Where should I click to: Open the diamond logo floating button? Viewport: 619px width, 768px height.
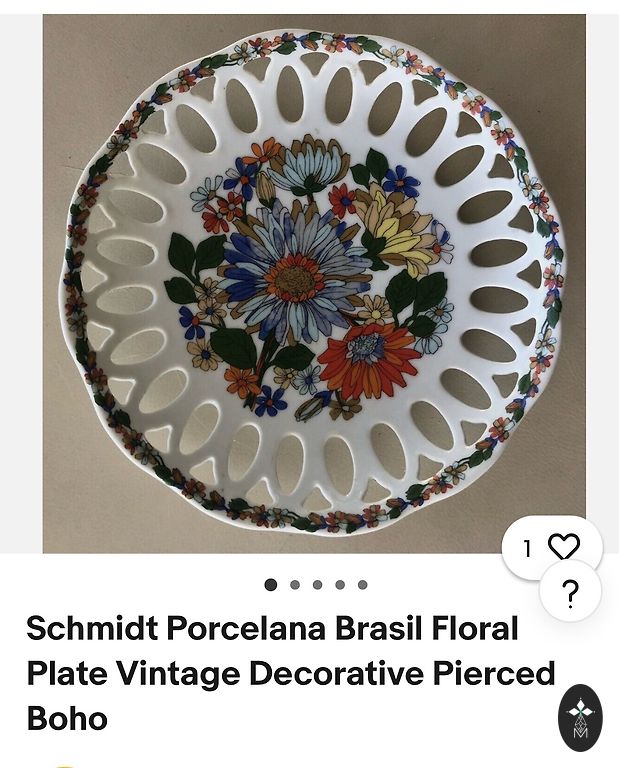pyautogui.click(x=580, y=717)
